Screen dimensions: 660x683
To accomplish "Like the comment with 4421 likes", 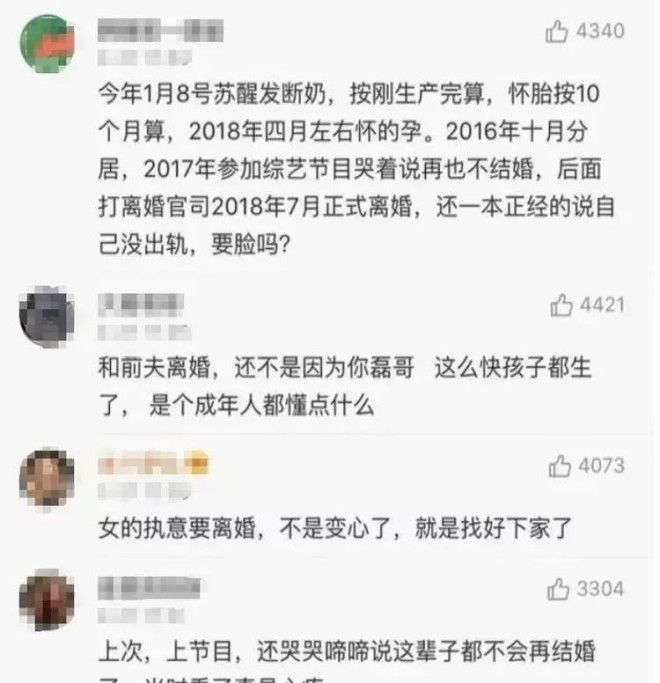I will [563, 305].
